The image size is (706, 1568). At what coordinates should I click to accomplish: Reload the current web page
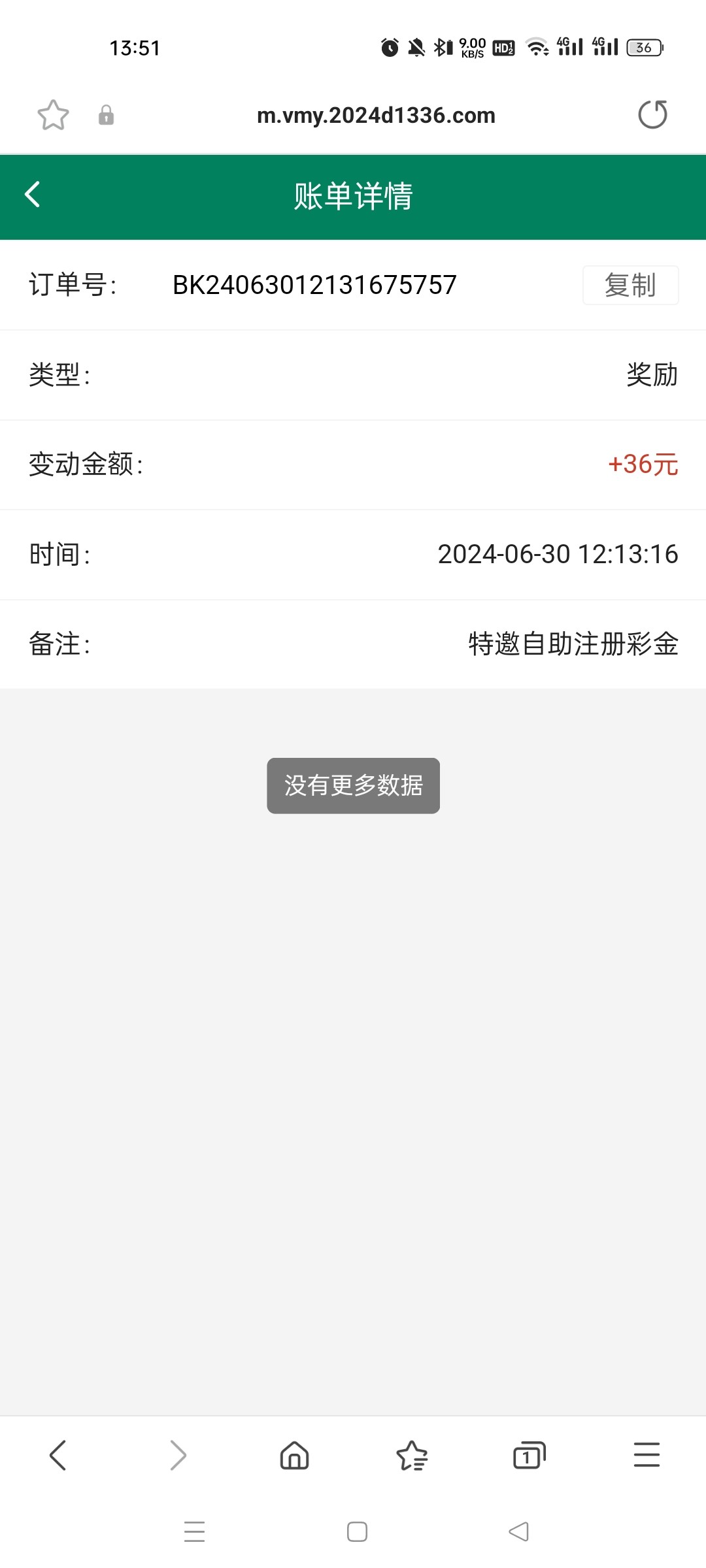tap(652, 115)
